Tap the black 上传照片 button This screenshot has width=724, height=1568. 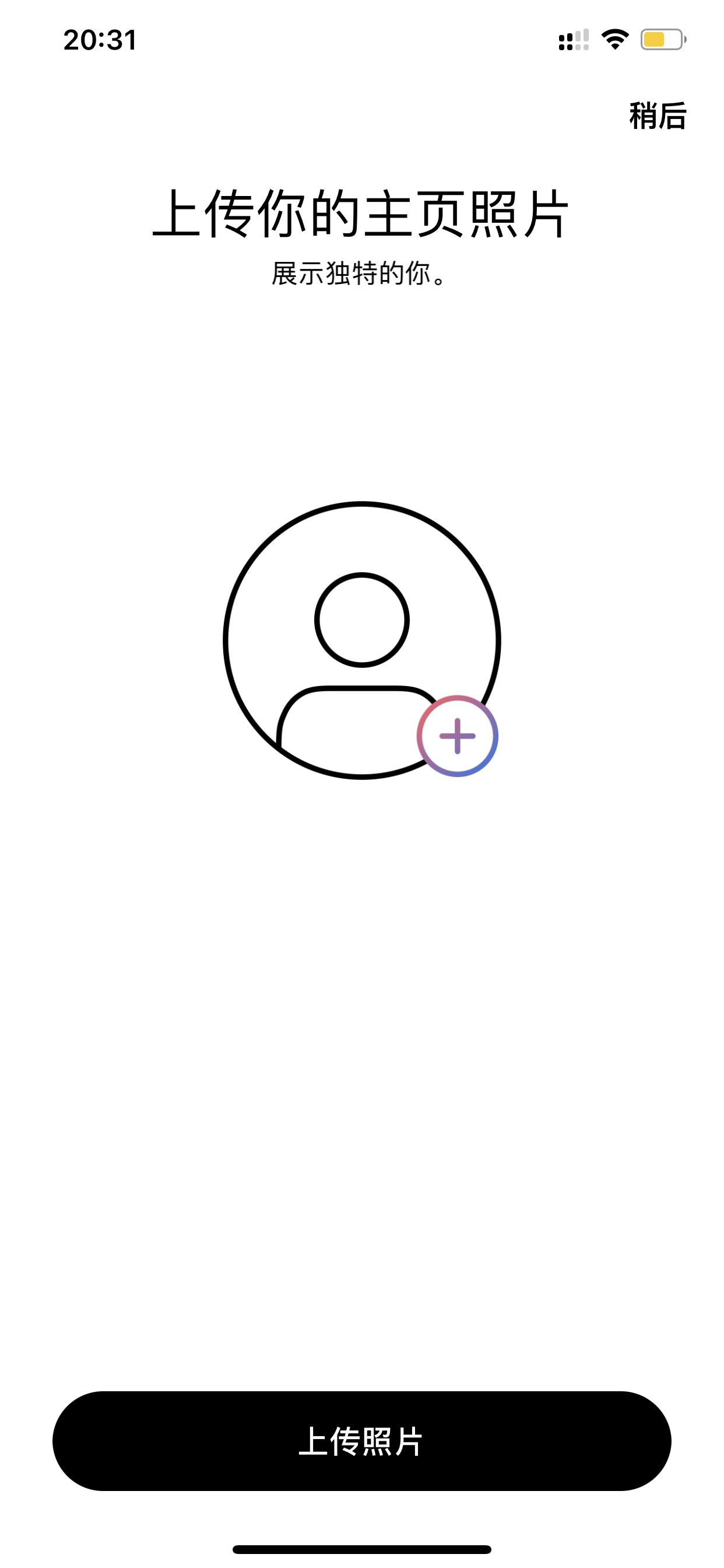(362, 1441)
